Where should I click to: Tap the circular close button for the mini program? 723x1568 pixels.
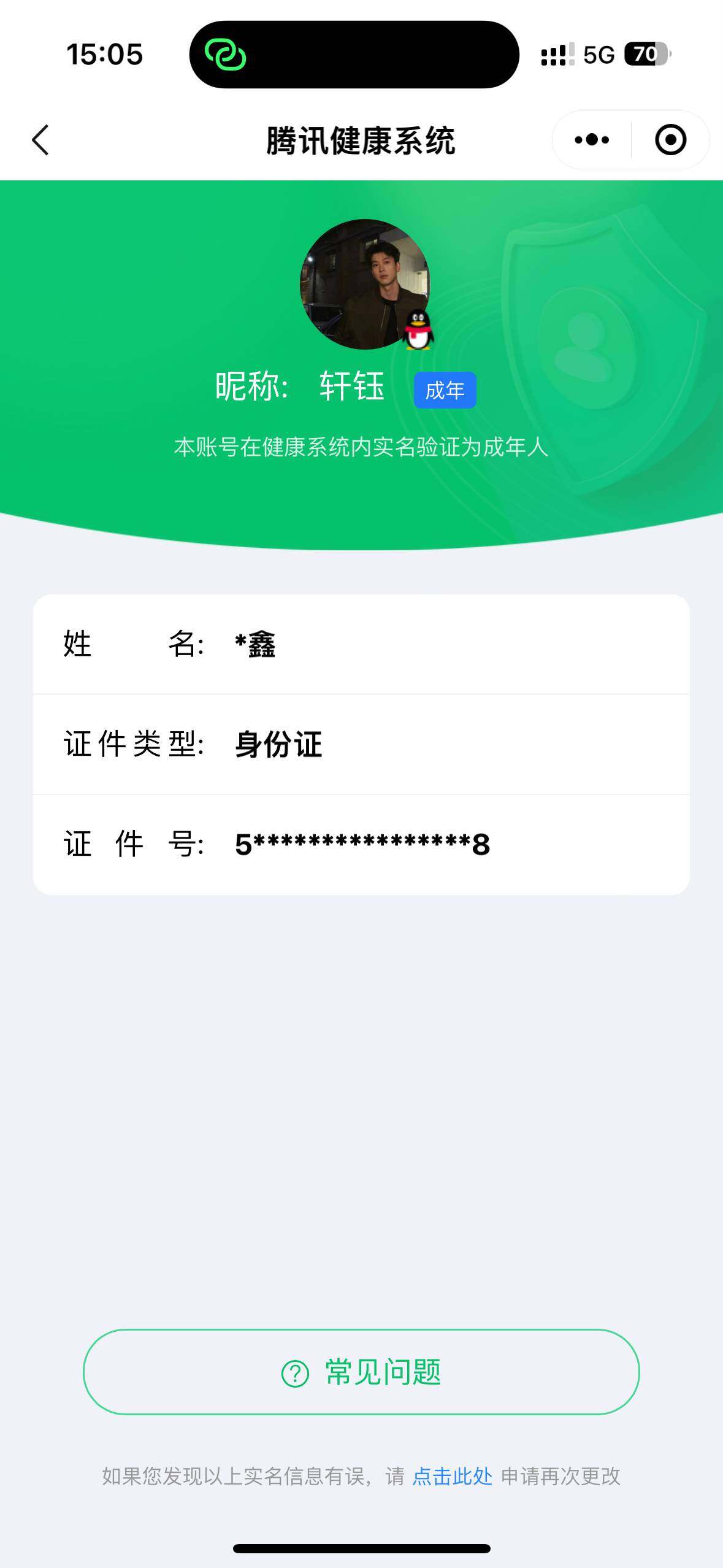point(670,140)
